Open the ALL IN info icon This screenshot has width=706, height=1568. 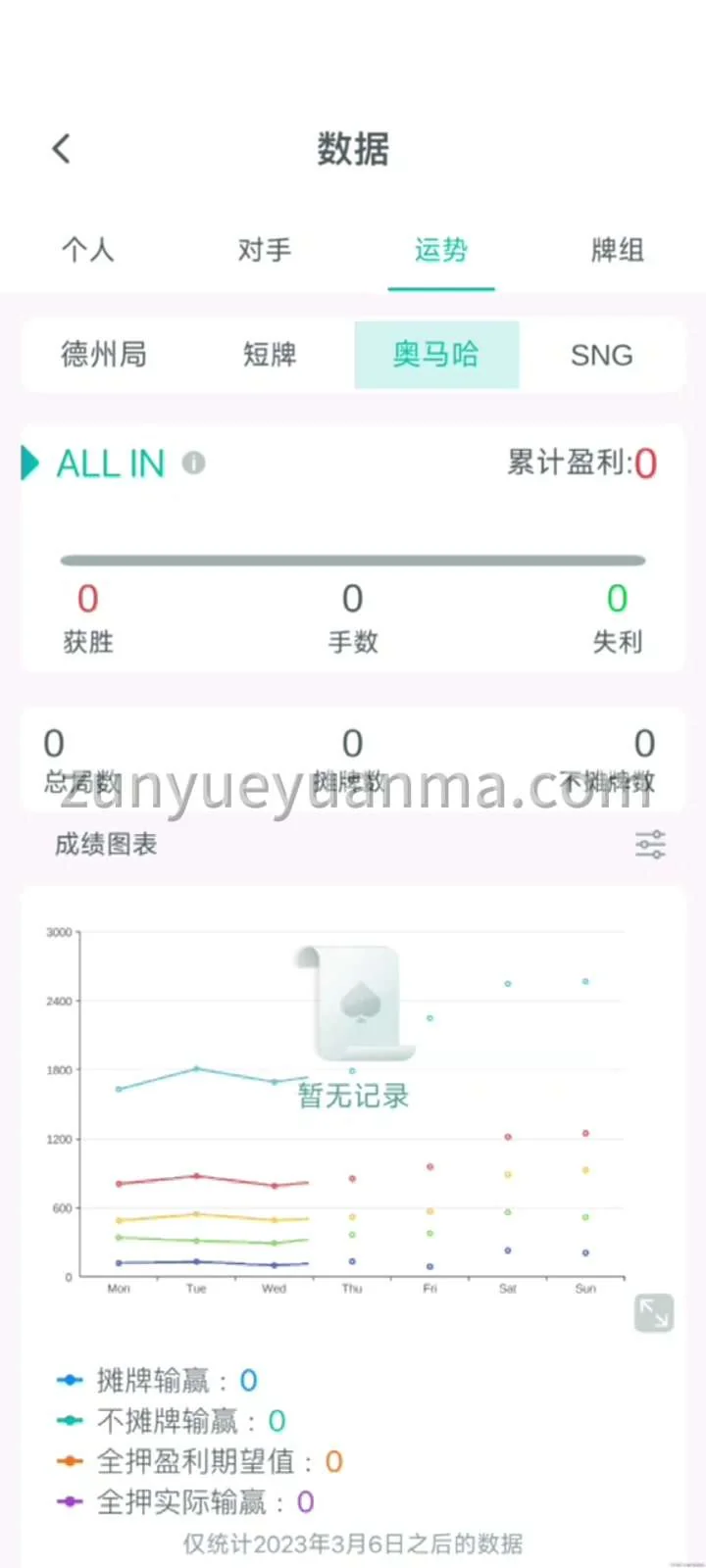tap(194, 463)
